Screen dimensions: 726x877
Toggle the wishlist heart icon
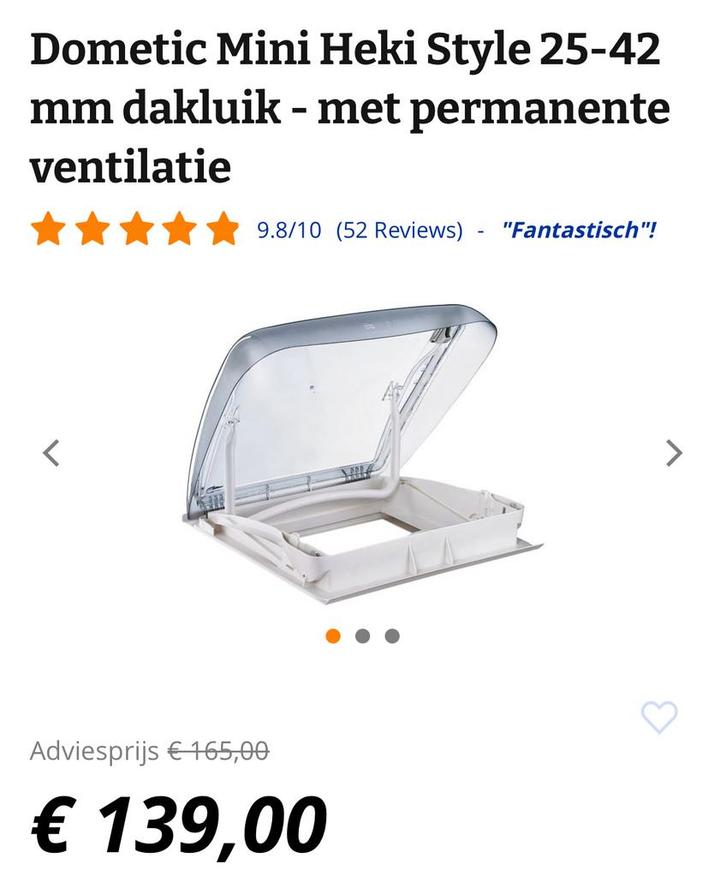661,717
